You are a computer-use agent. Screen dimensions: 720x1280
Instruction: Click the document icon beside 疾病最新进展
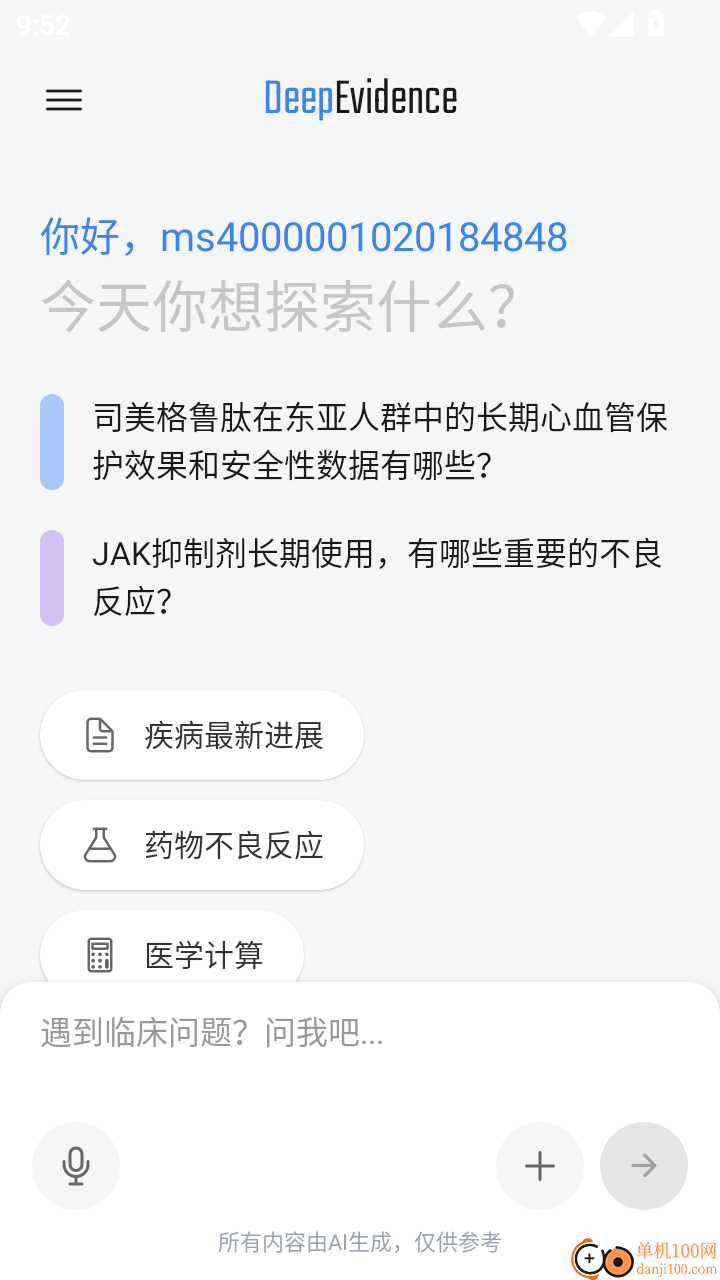(97, 735)
